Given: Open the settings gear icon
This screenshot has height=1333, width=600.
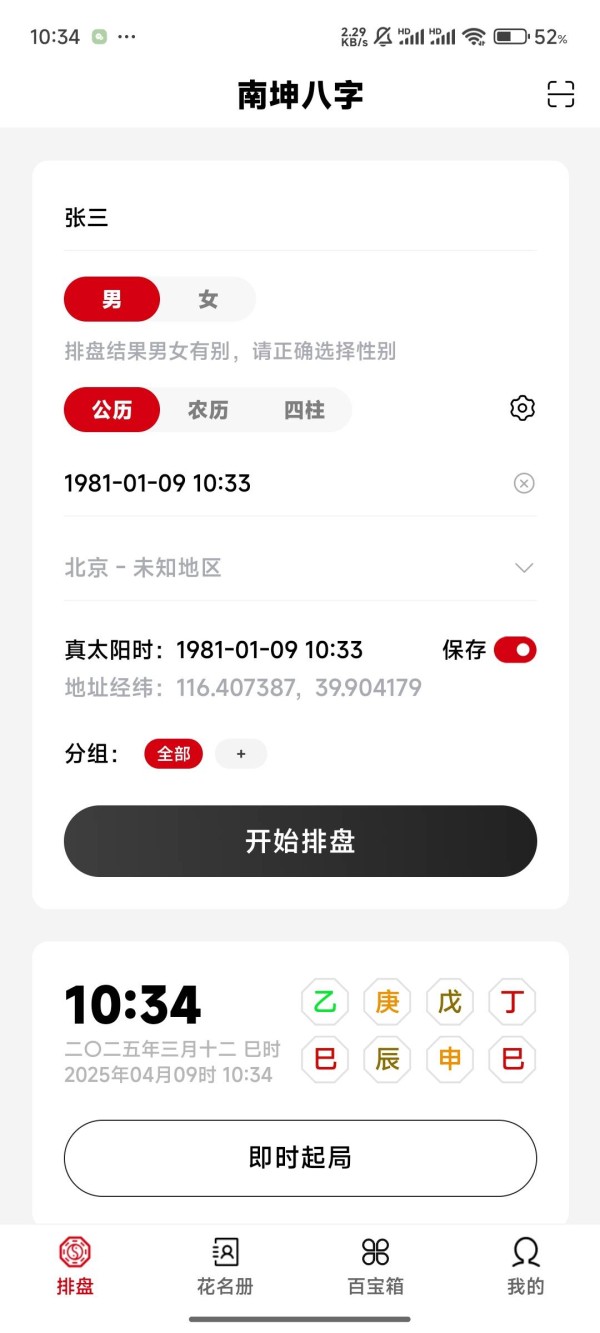Looking at the screenshot, I should click(522, 408).
